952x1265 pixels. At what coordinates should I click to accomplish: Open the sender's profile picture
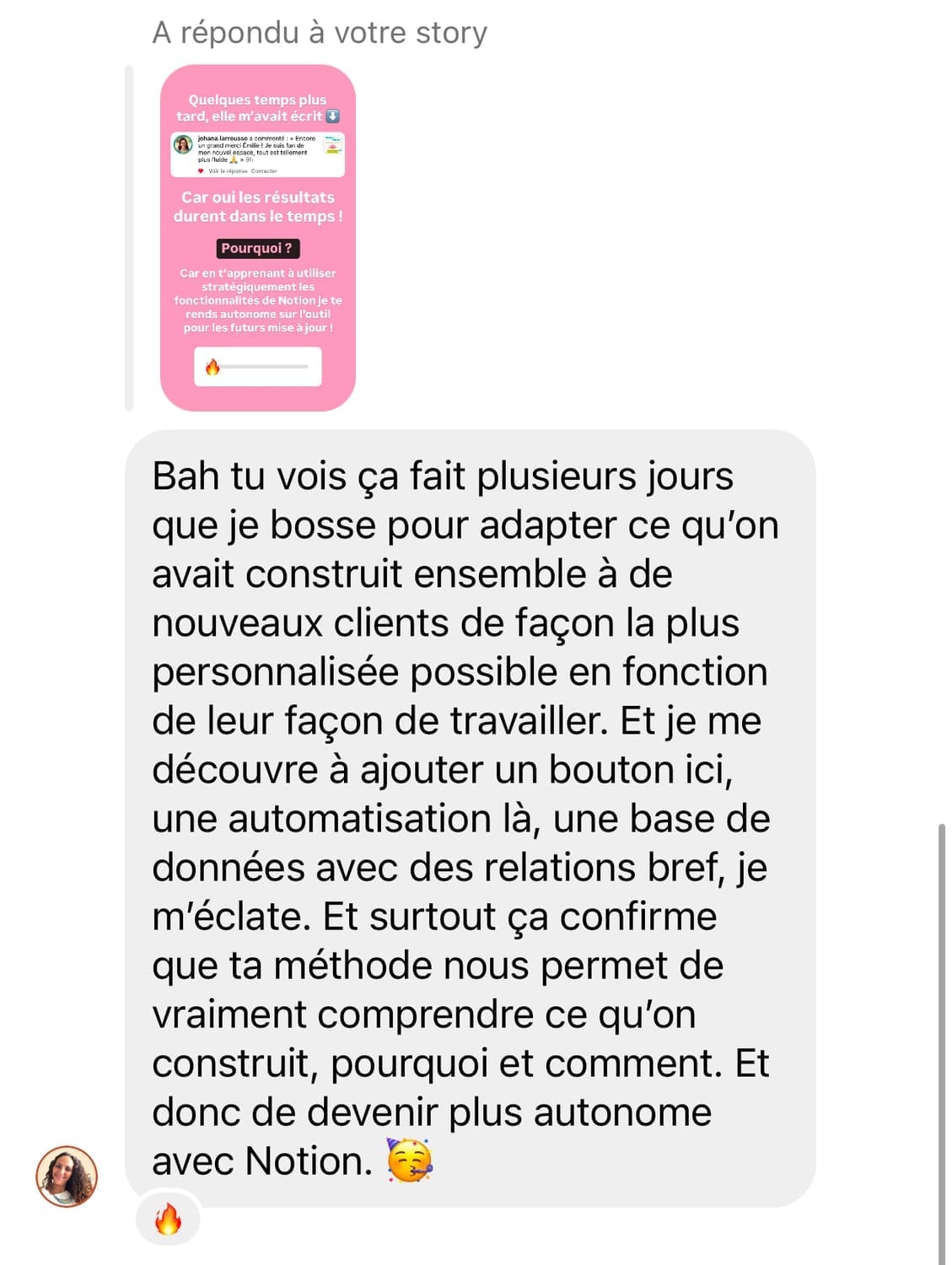coord(67,1176)
